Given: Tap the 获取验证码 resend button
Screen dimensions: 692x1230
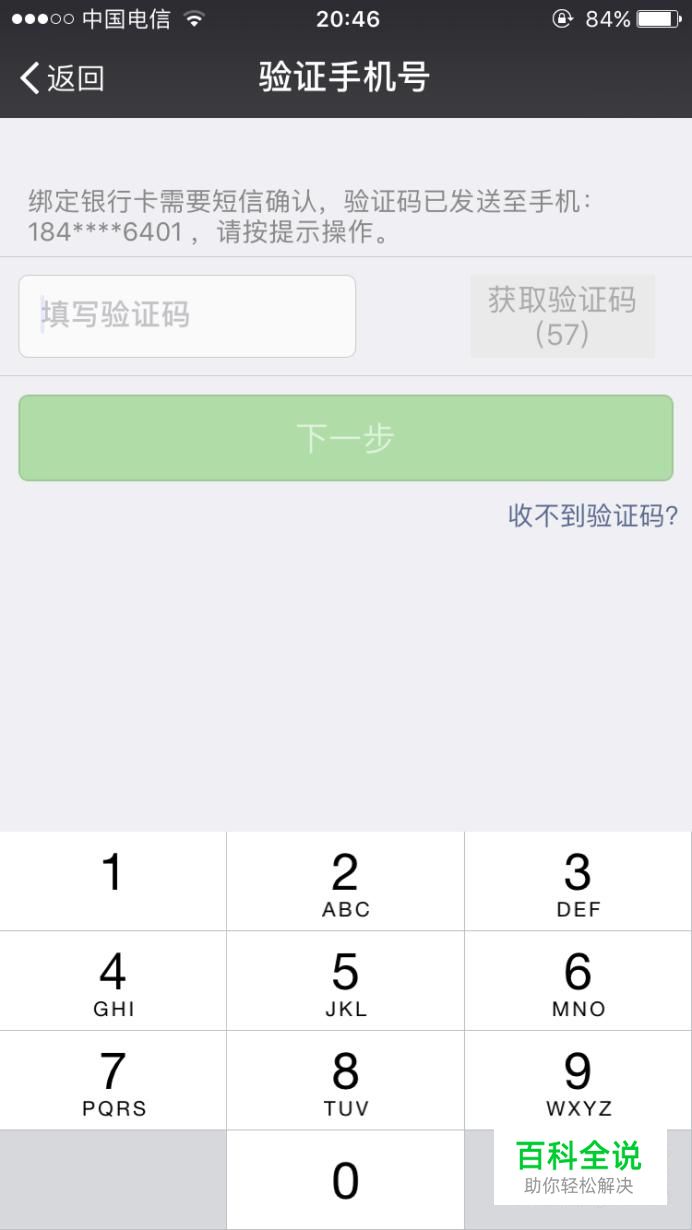Looking at the screenshot, I should coord(562,316).
